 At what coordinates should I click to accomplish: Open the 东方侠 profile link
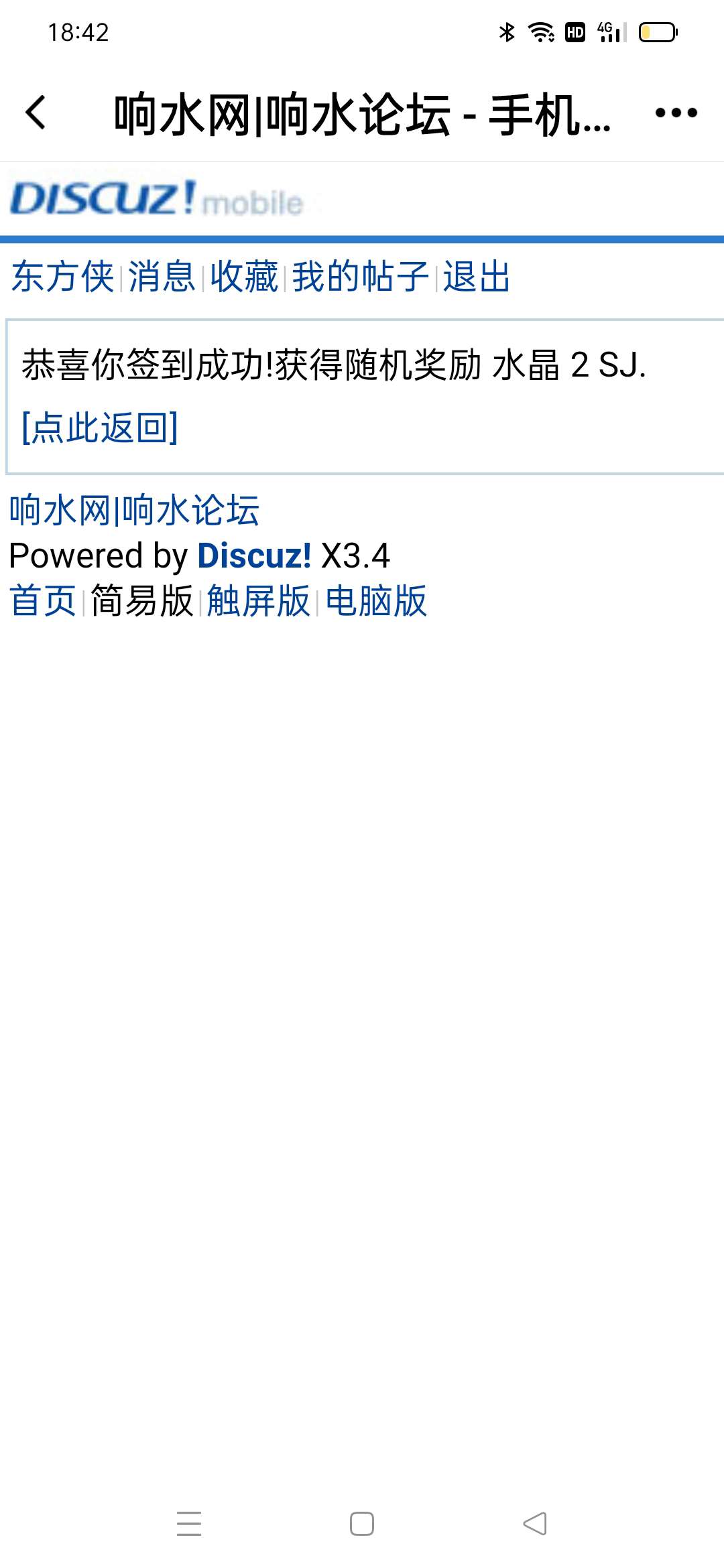click(62, 277)
